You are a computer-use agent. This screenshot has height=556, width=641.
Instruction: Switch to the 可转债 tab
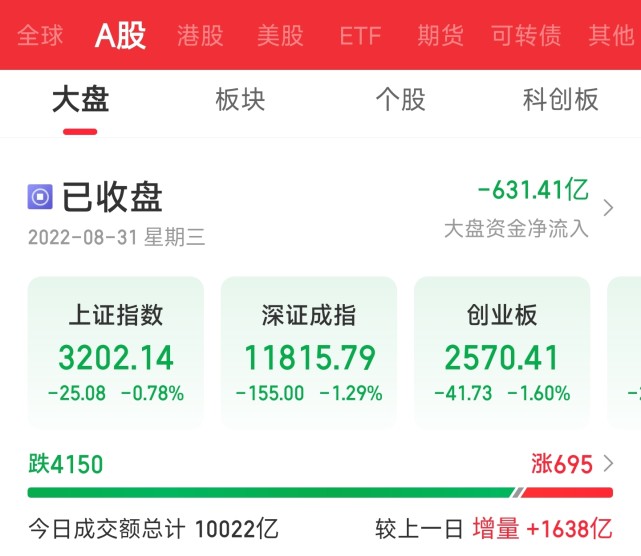click(526, 36)
